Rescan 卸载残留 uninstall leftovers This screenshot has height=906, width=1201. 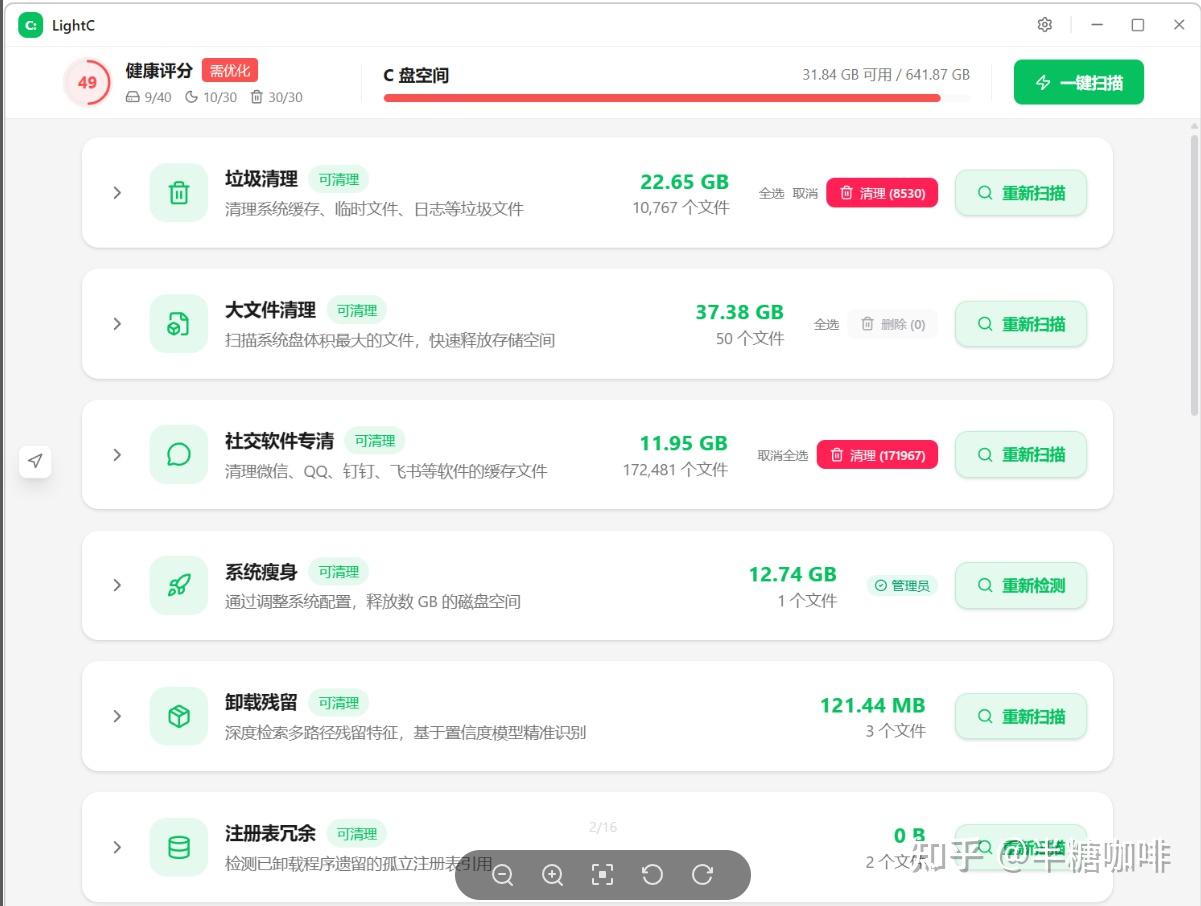pyautogui.click(x=1021, y=717)
